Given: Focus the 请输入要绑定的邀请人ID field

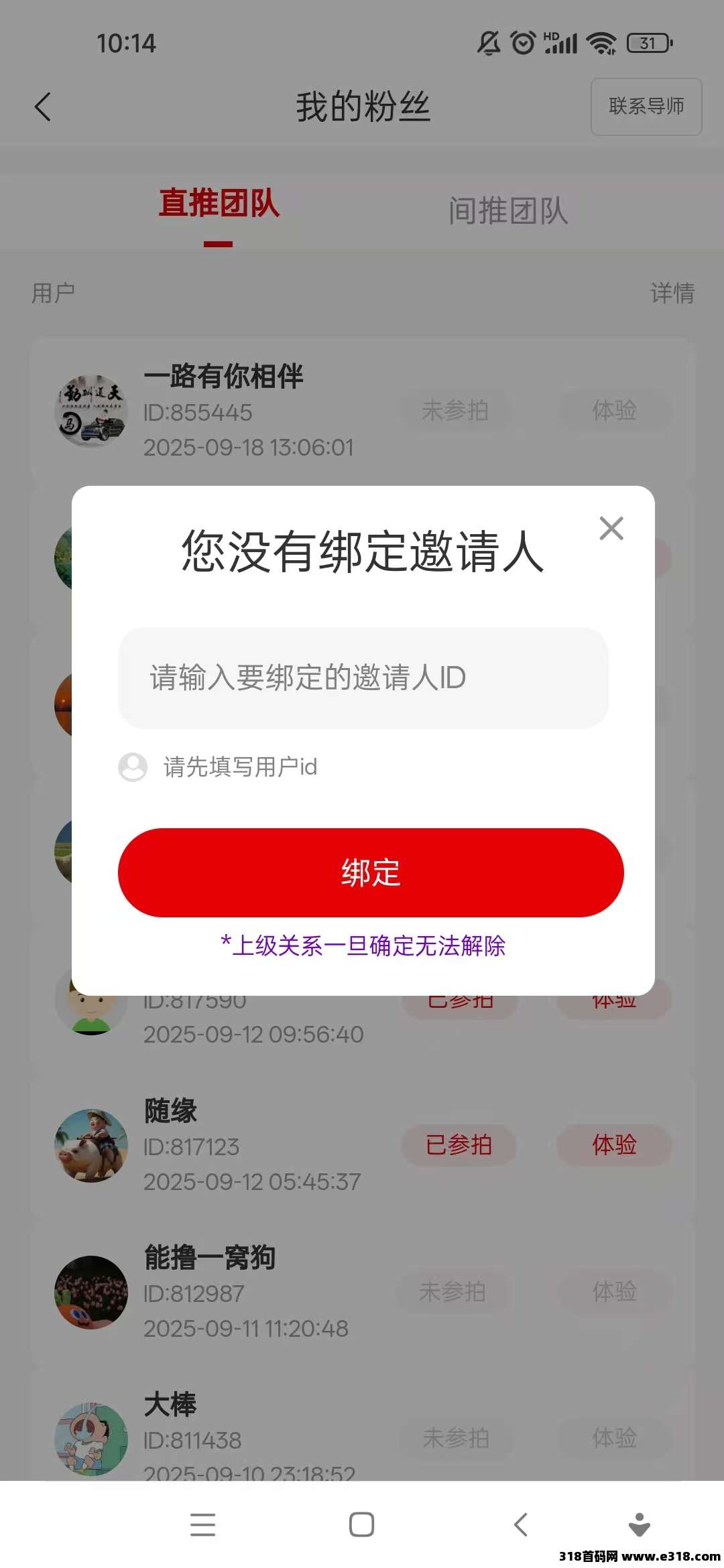Looking at the screenshot, I should [363, 677].
